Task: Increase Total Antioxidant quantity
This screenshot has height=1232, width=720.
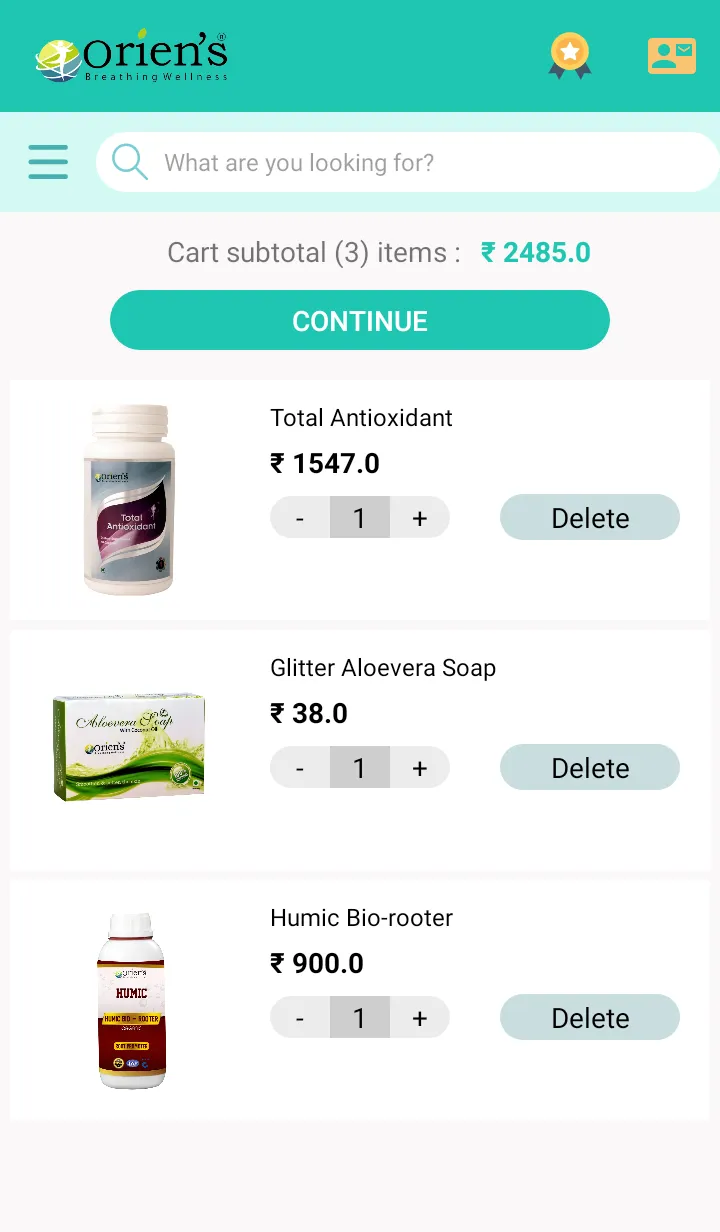Action: tap(420, 517)
